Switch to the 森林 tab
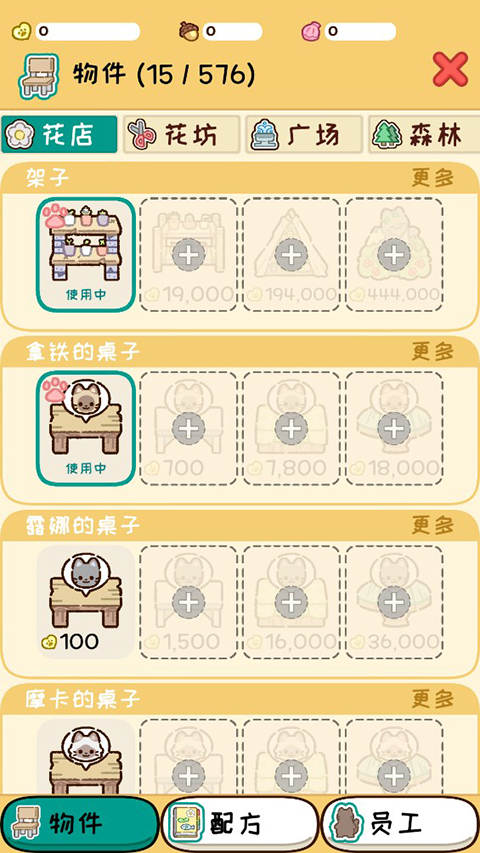Viewport: 480px width, 853px height. 424,134
